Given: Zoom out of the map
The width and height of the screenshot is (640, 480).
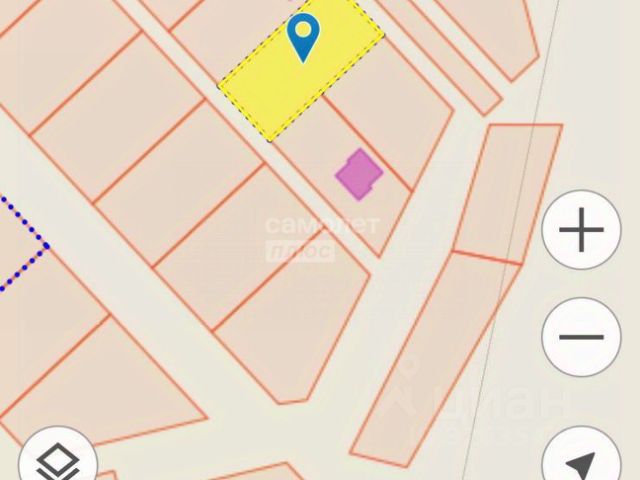Looking at the screenshot, I should click(x=581, y=337).
